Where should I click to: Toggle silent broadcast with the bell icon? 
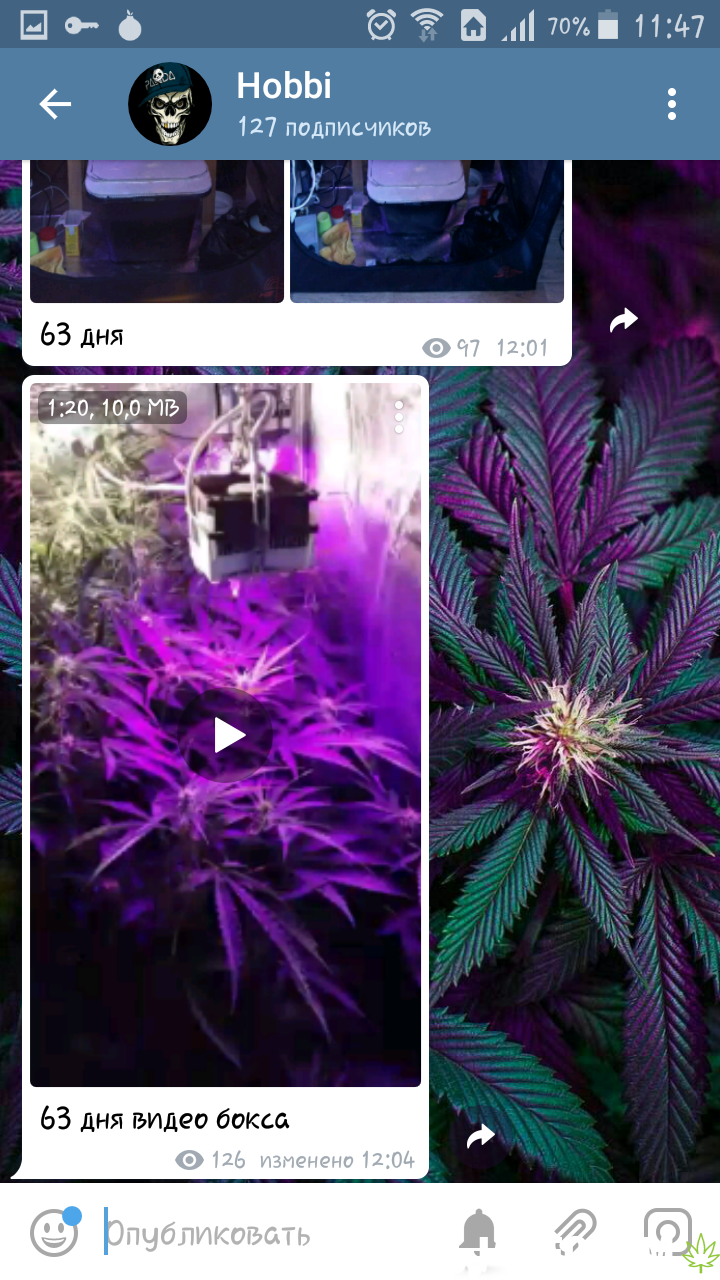[x=478, y=1232]
